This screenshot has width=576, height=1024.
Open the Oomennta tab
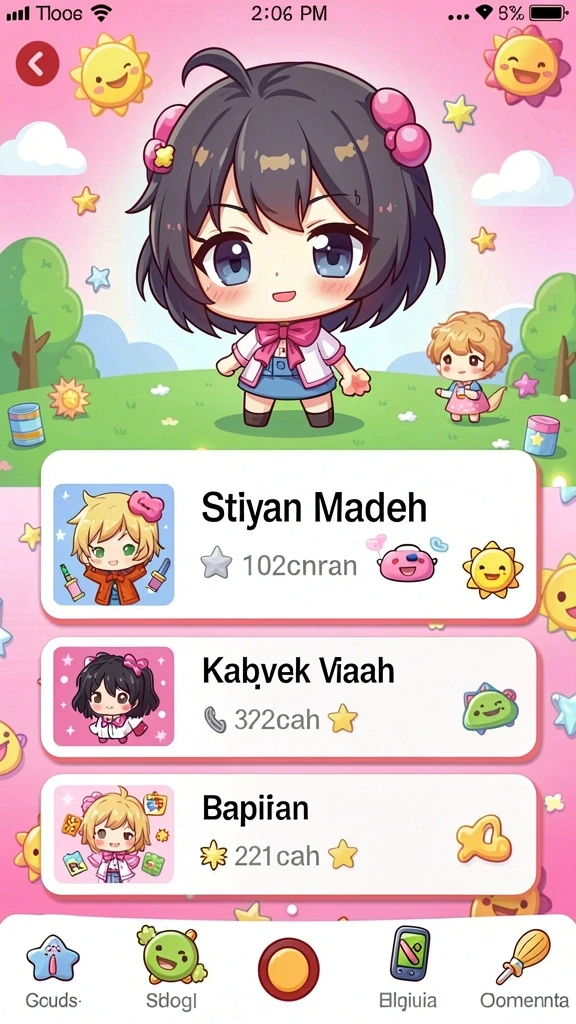pos(524,970)
